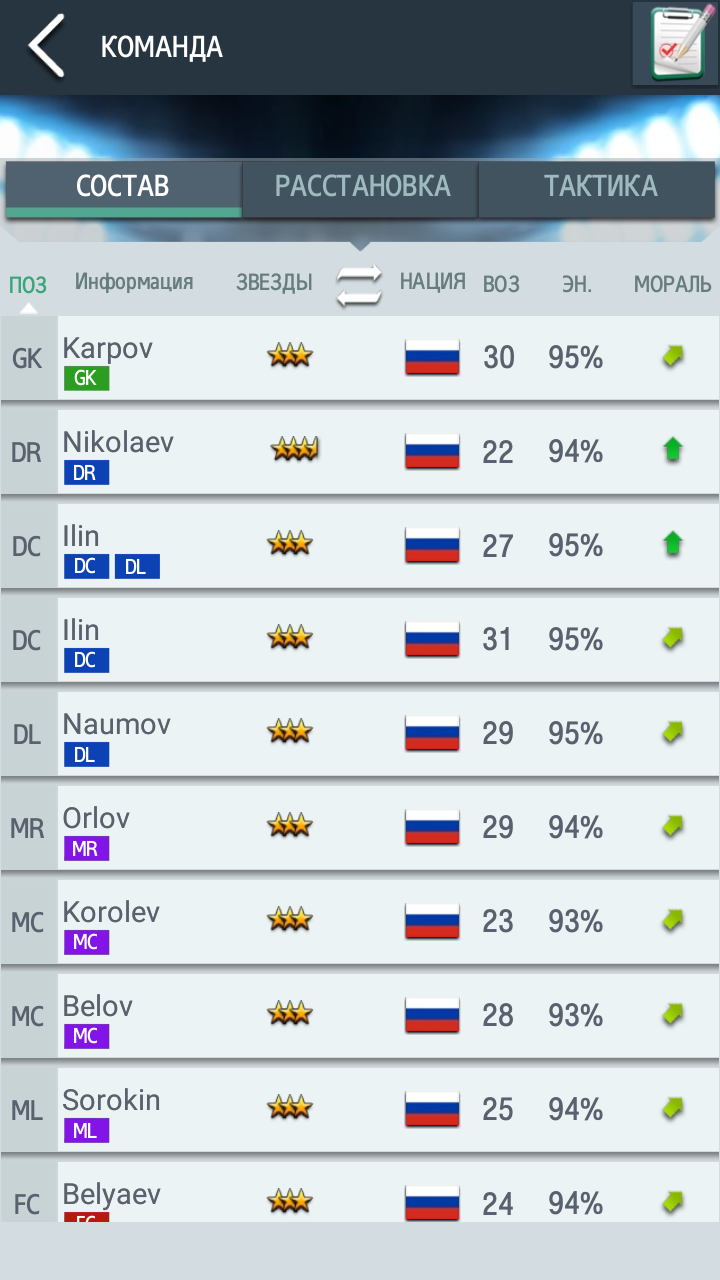Open goalkeeper Karpov's row
This screenshot has width=720, height=1280.
(360, 358)
